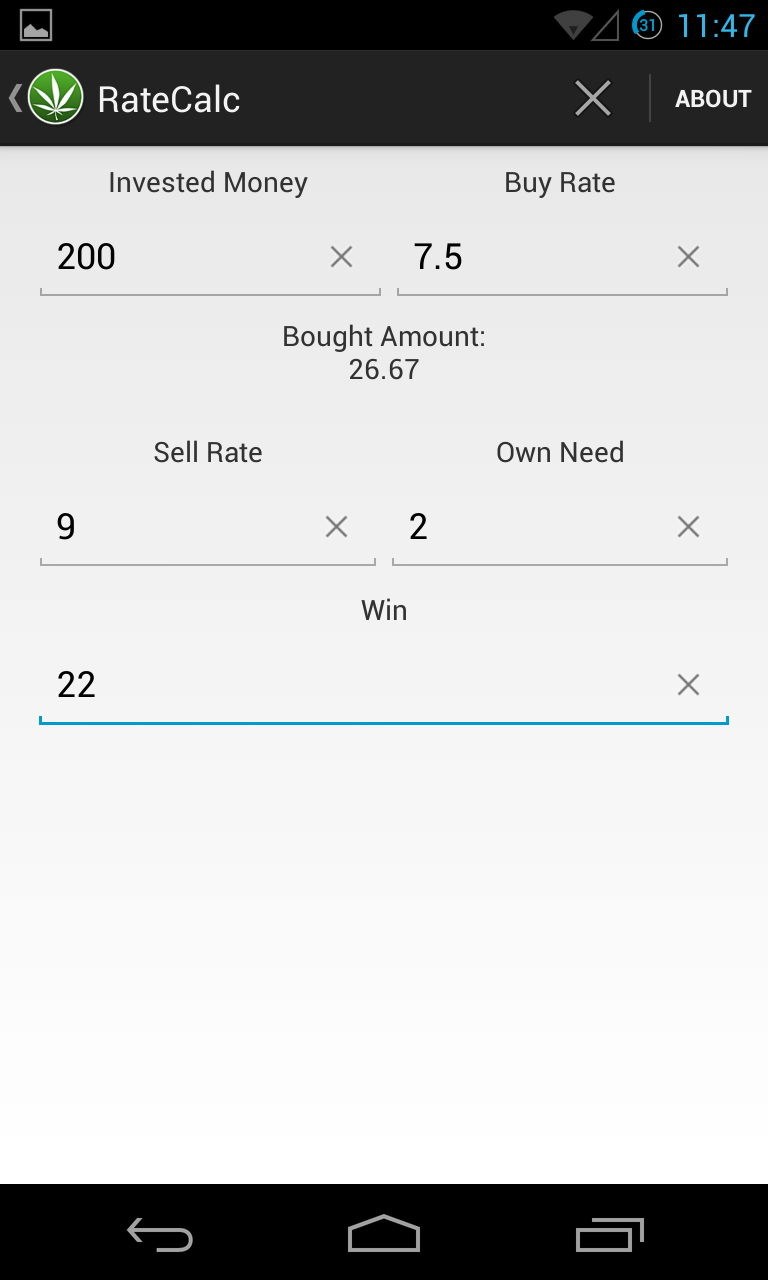Screen dimensions: 768x1280
Task: Clear the Buy Rate value
Action: pyautogui.click(x=688, y=258)
